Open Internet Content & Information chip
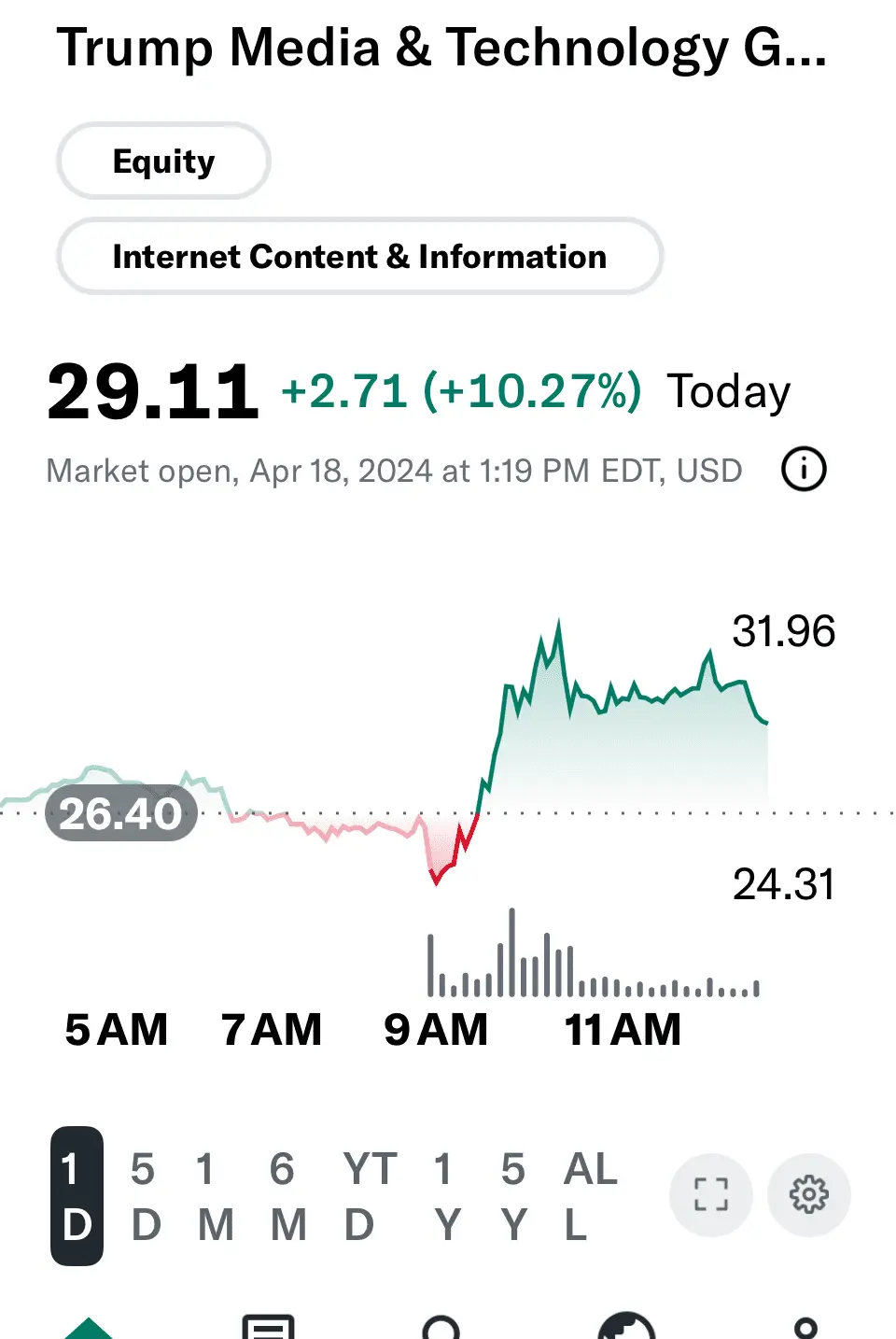 tap(359, 257)
